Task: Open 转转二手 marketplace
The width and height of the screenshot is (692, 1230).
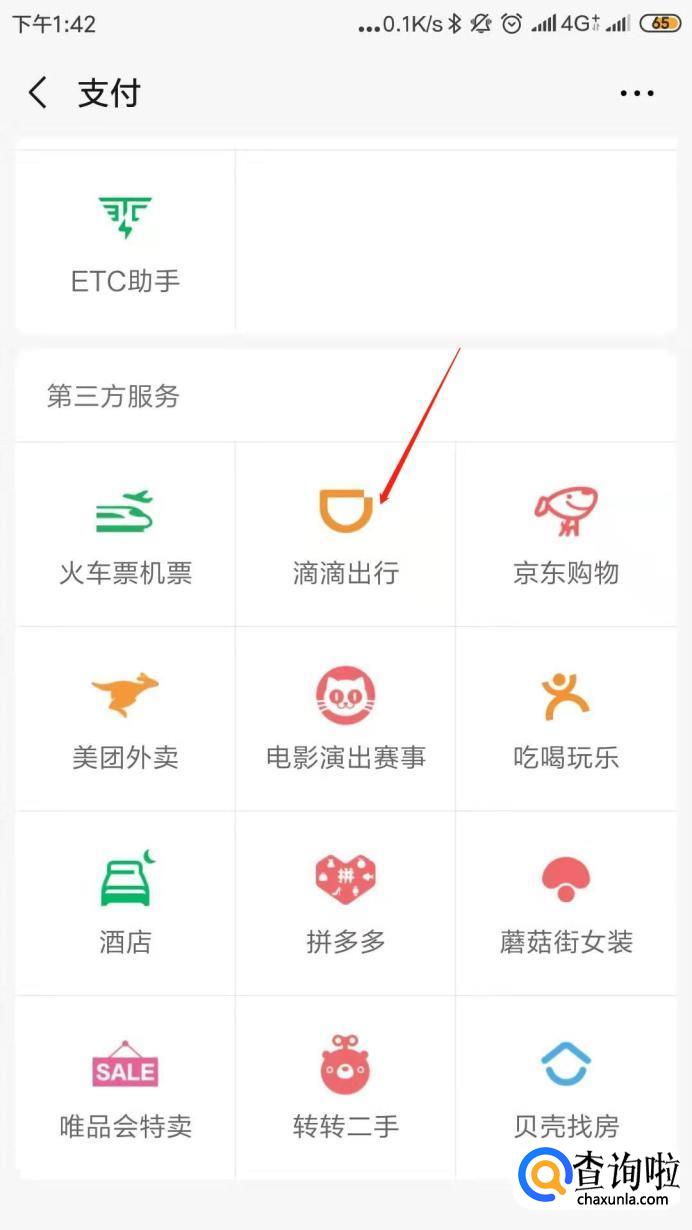Action: (345, 1088)
